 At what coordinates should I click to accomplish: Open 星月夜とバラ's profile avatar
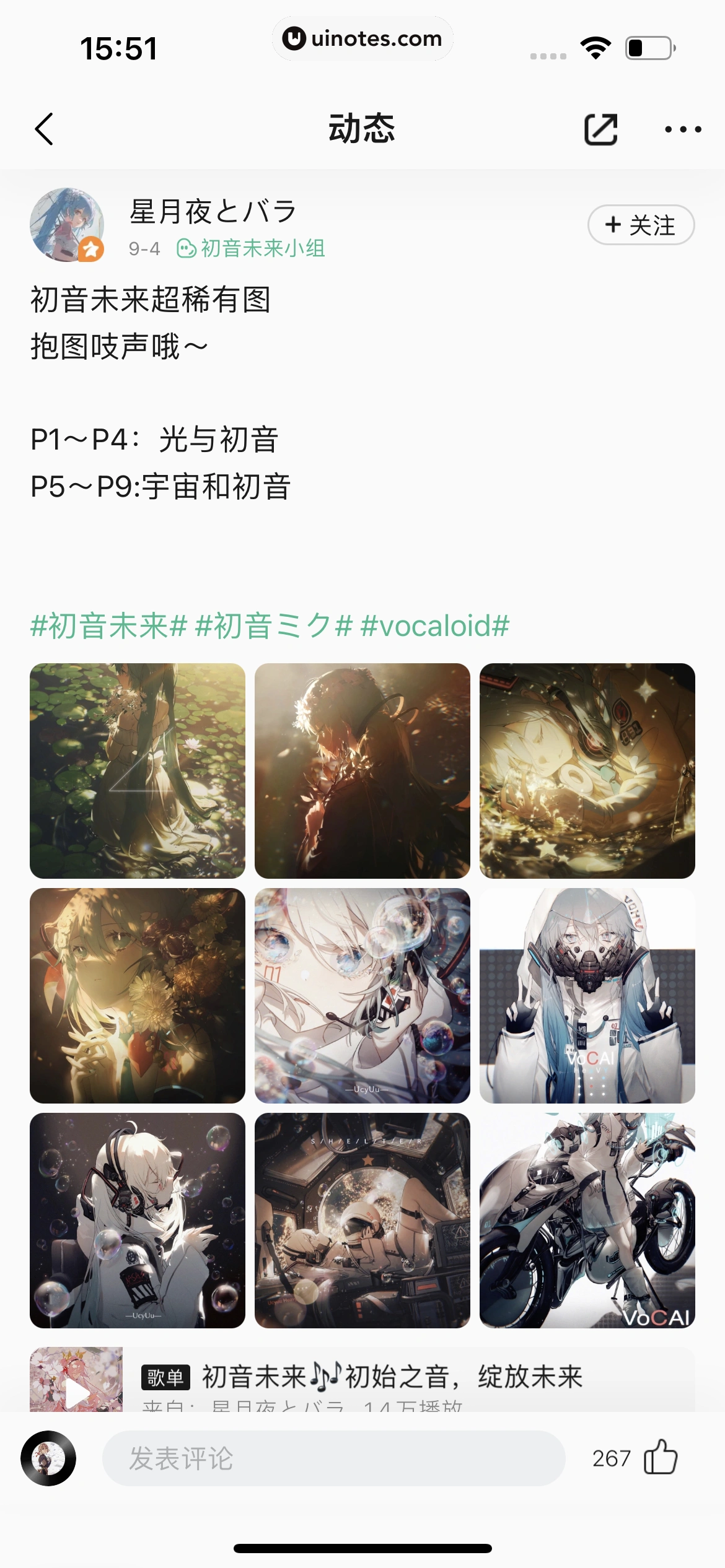tap(67, 225)
